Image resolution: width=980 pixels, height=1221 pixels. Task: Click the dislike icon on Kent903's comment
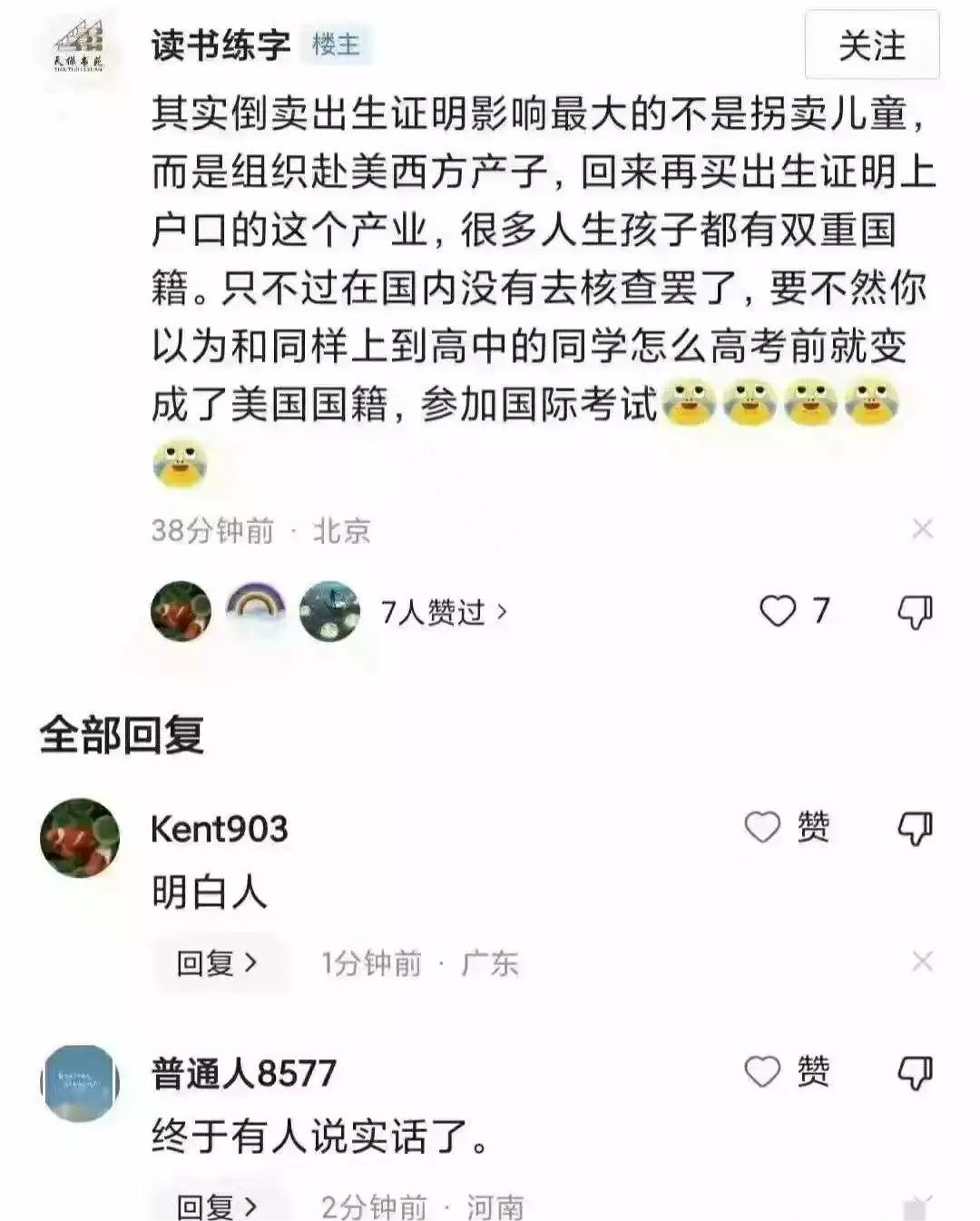point(914,827)
